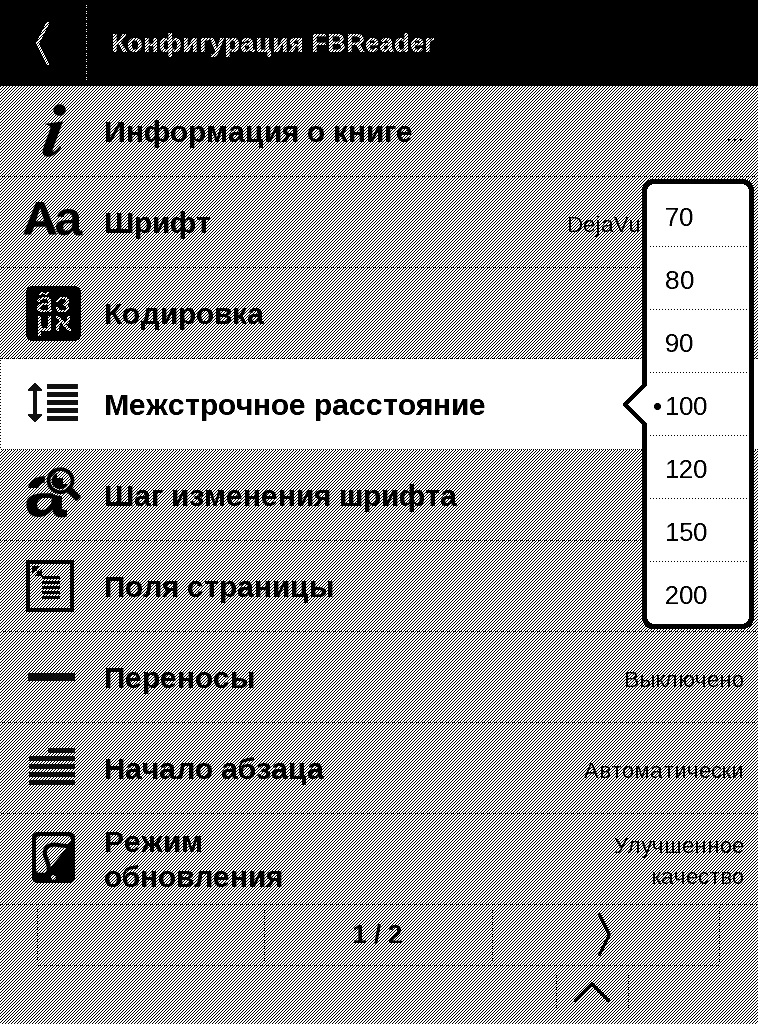Go to next settings page

click(604, 935)
